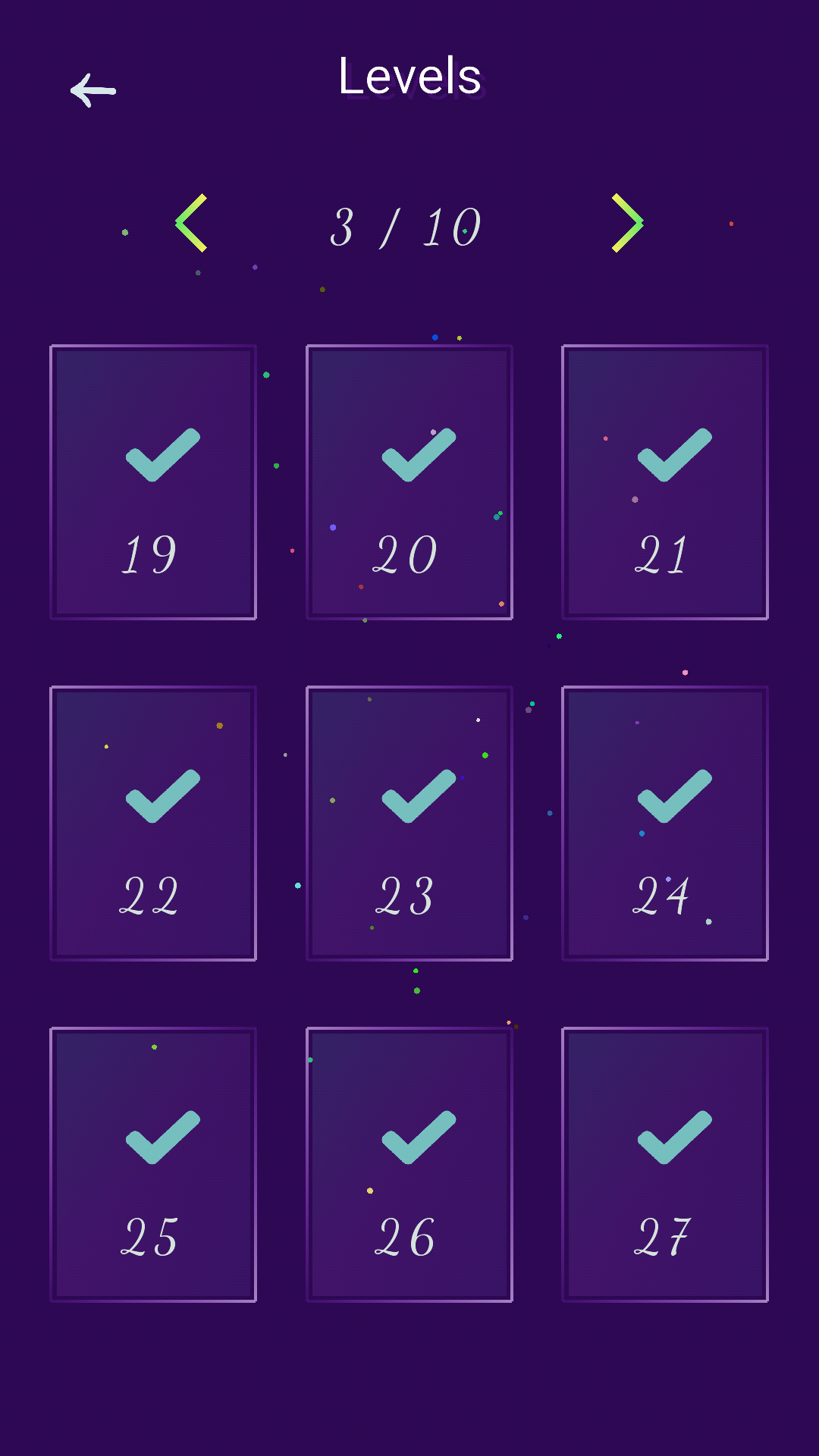The height and width of the screenshot is (1456, 819).
Task: Tap the level 26 card
Action: [409, 1165]
